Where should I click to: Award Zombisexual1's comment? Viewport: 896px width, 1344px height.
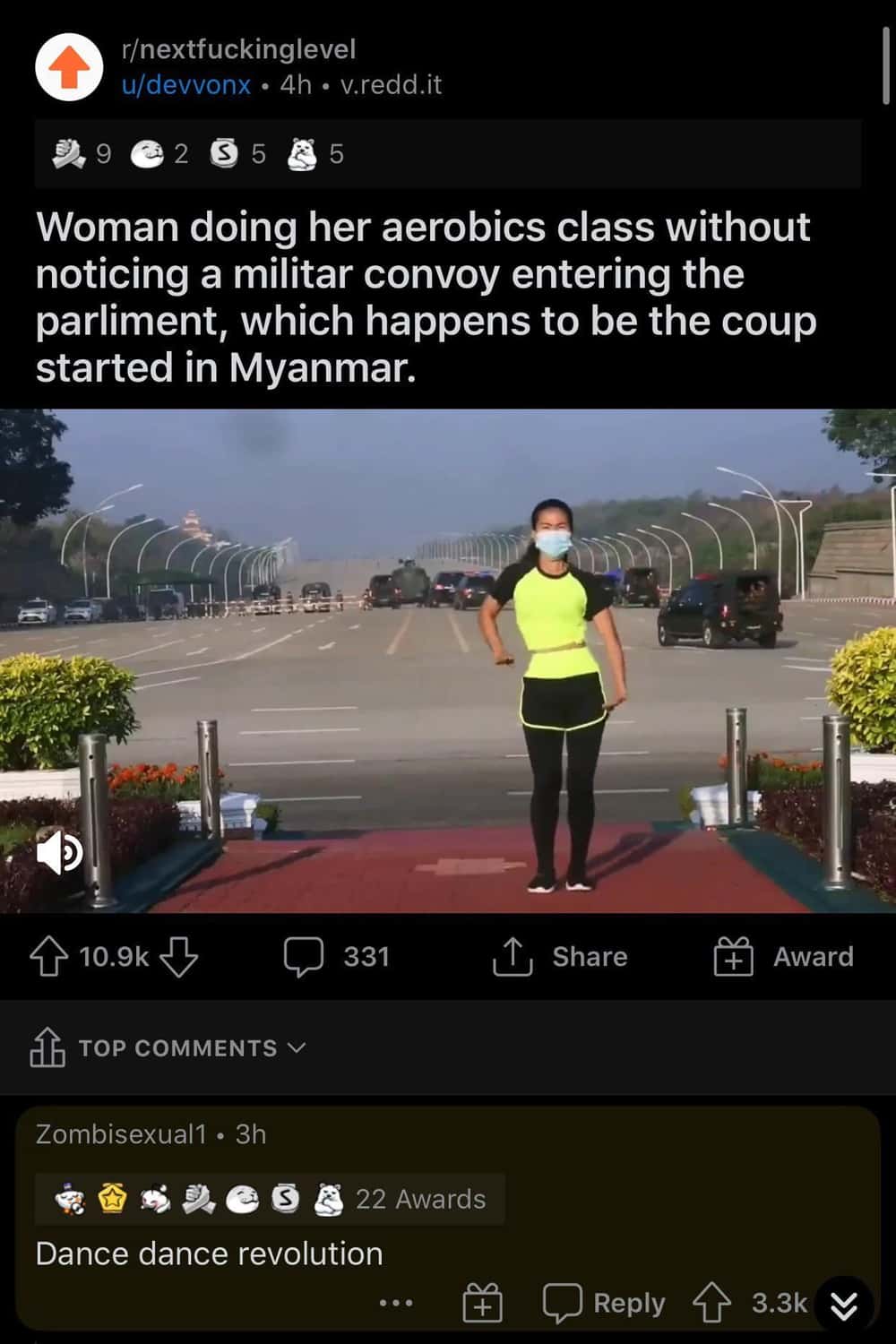pos(482,1303)
